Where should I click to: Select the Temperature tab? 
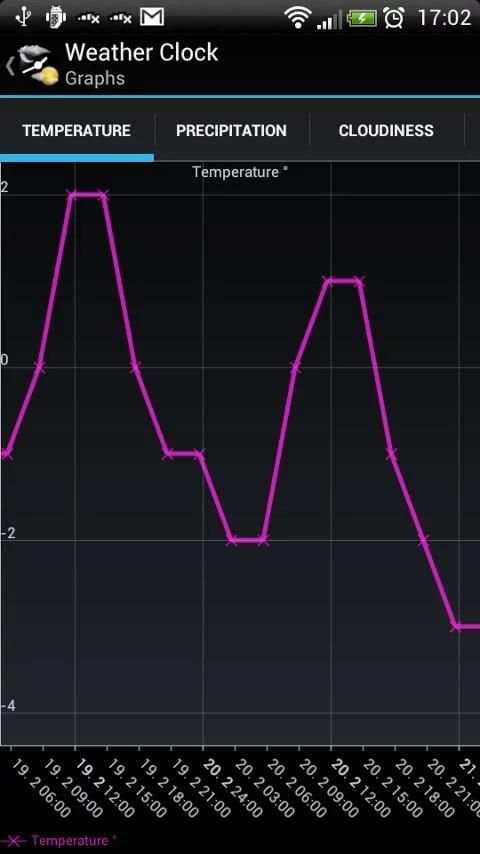click(76, 131)
